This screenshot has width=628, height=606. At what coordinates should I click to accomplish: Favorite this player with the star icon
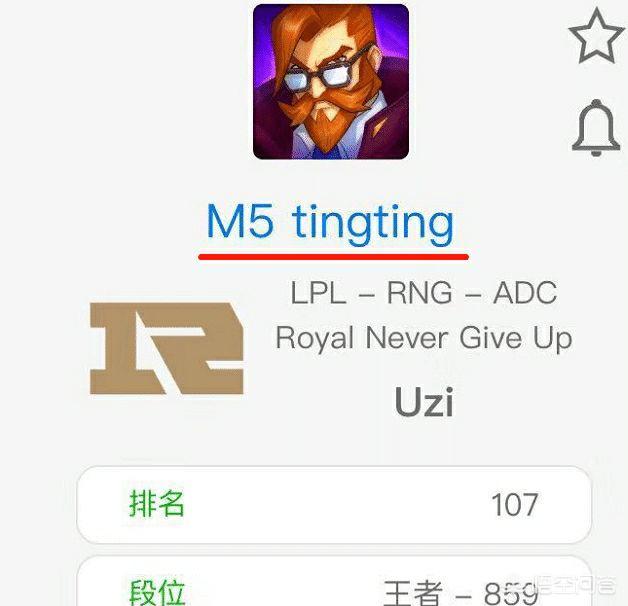coord(597,36)
